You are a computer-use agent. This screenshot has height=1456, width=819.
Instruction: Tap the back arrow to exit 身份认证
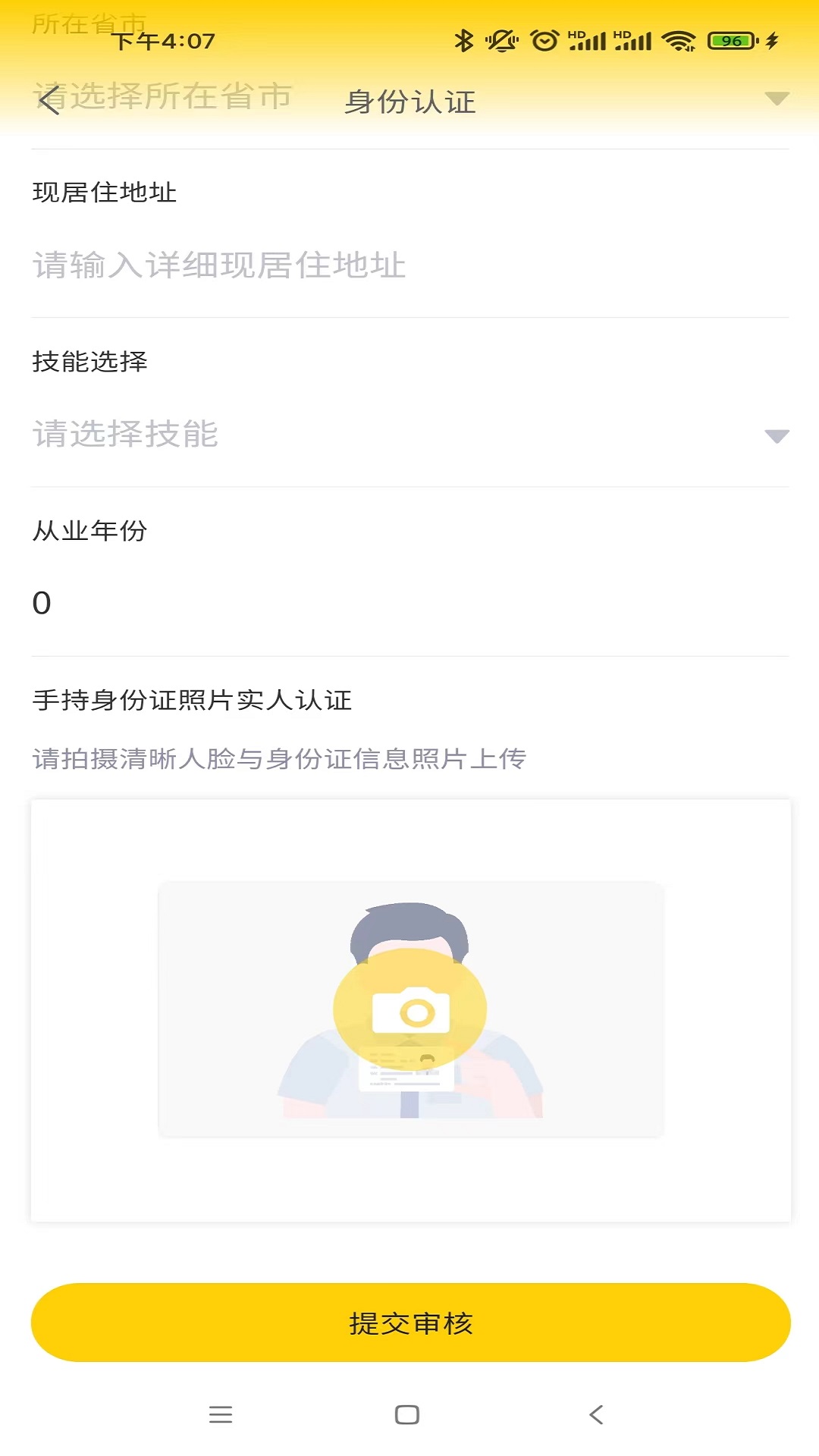[50, 101]
